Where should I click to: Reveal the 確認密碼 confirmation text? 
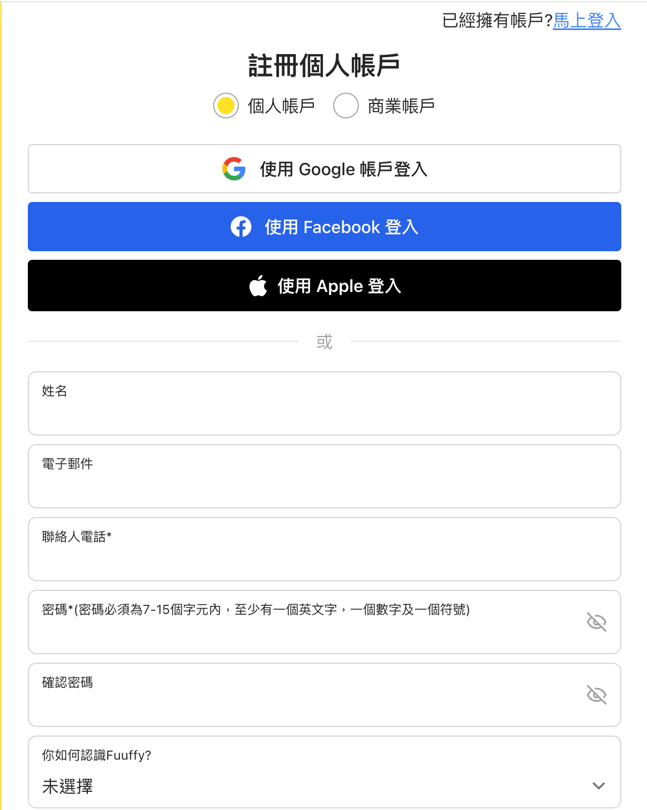pyautogui.click(x=596, y=695)
